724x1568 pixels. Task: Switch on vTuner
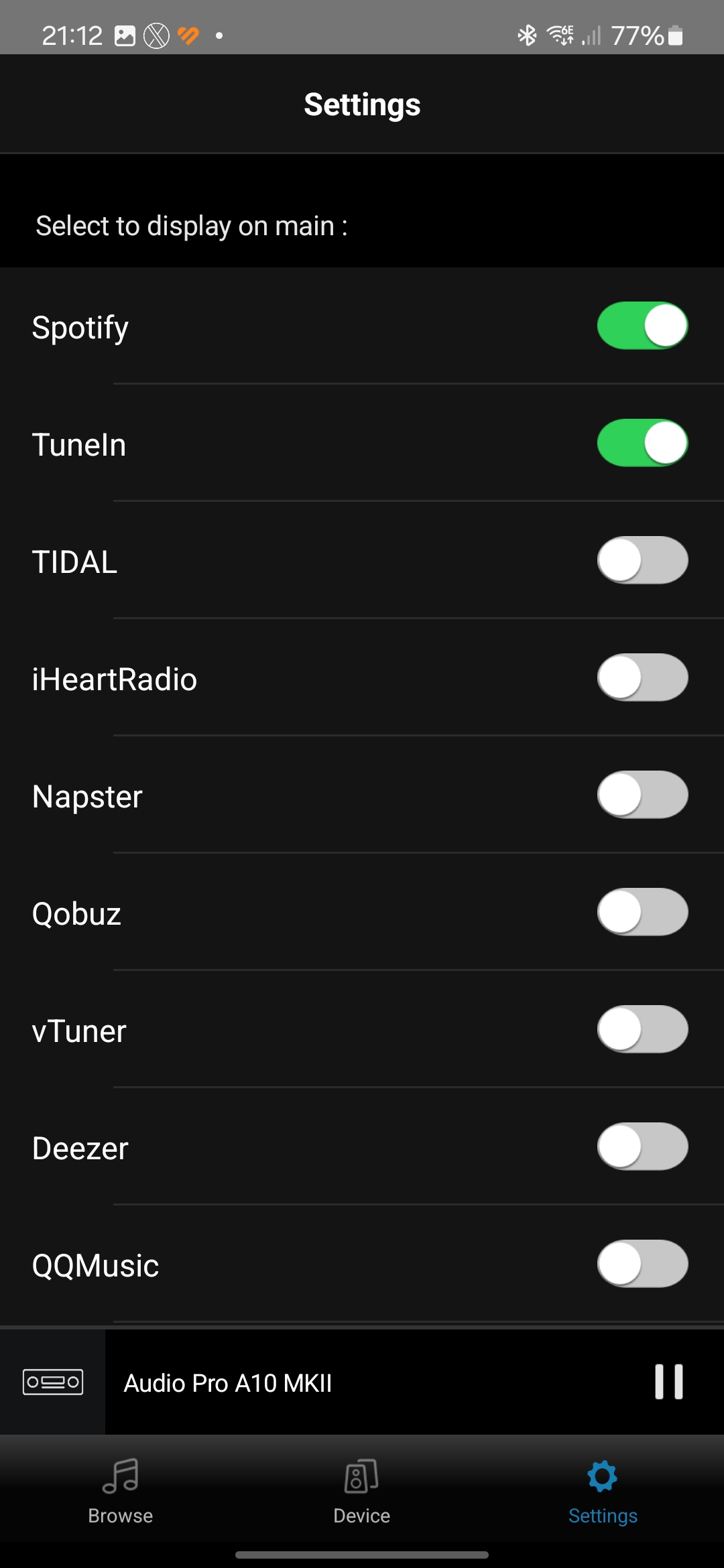(642, 1029)
